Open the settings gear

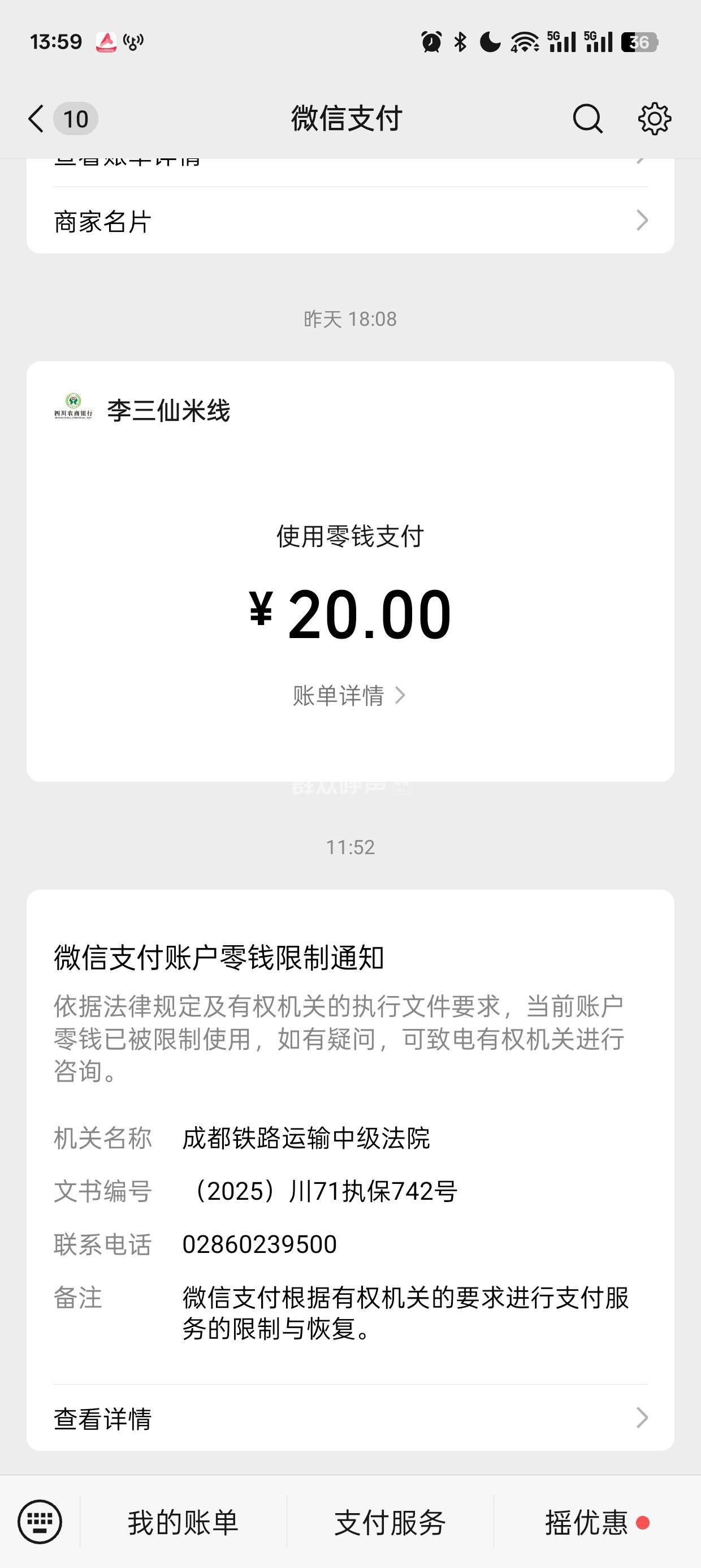[x=654, y=118]
